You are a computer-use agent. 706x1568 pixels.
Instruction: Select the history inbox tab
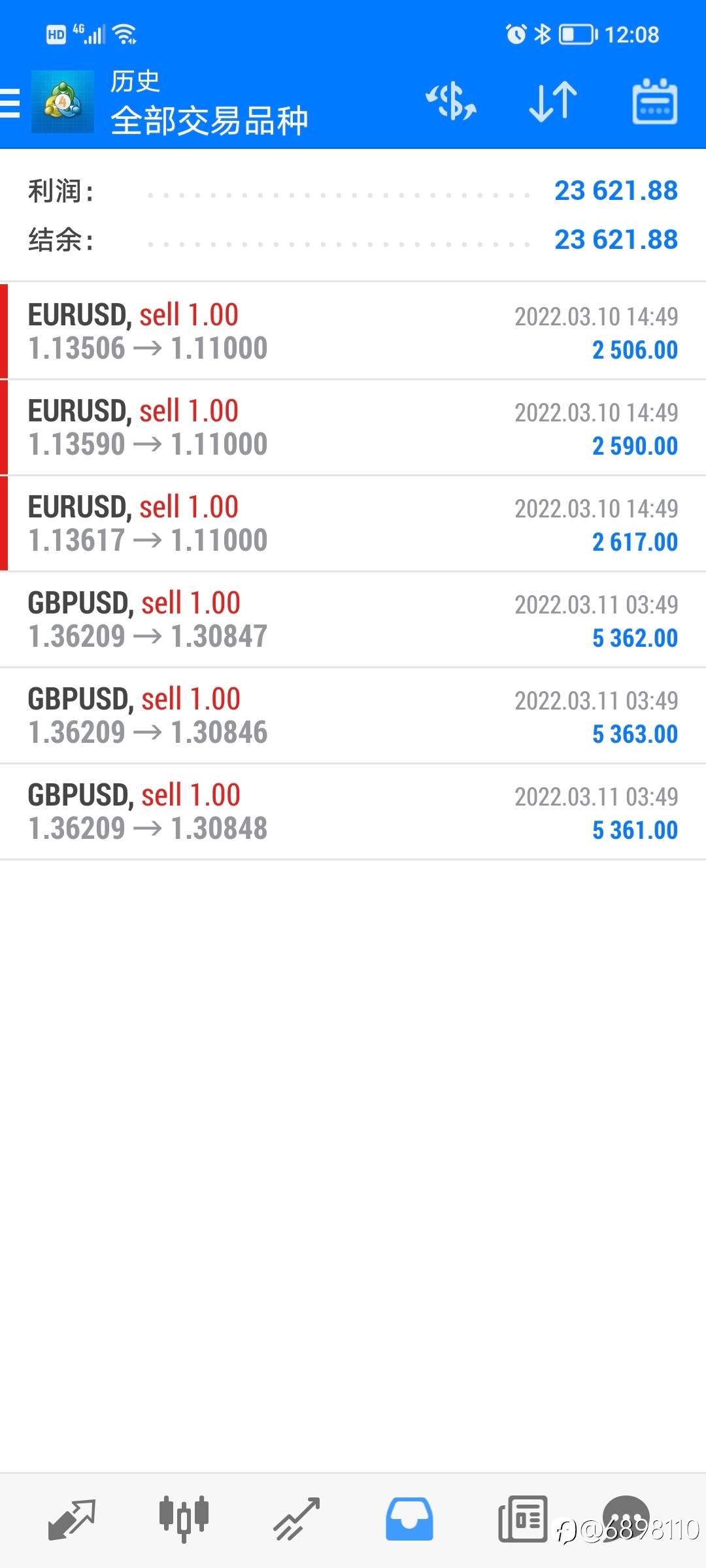[409, 1520]
